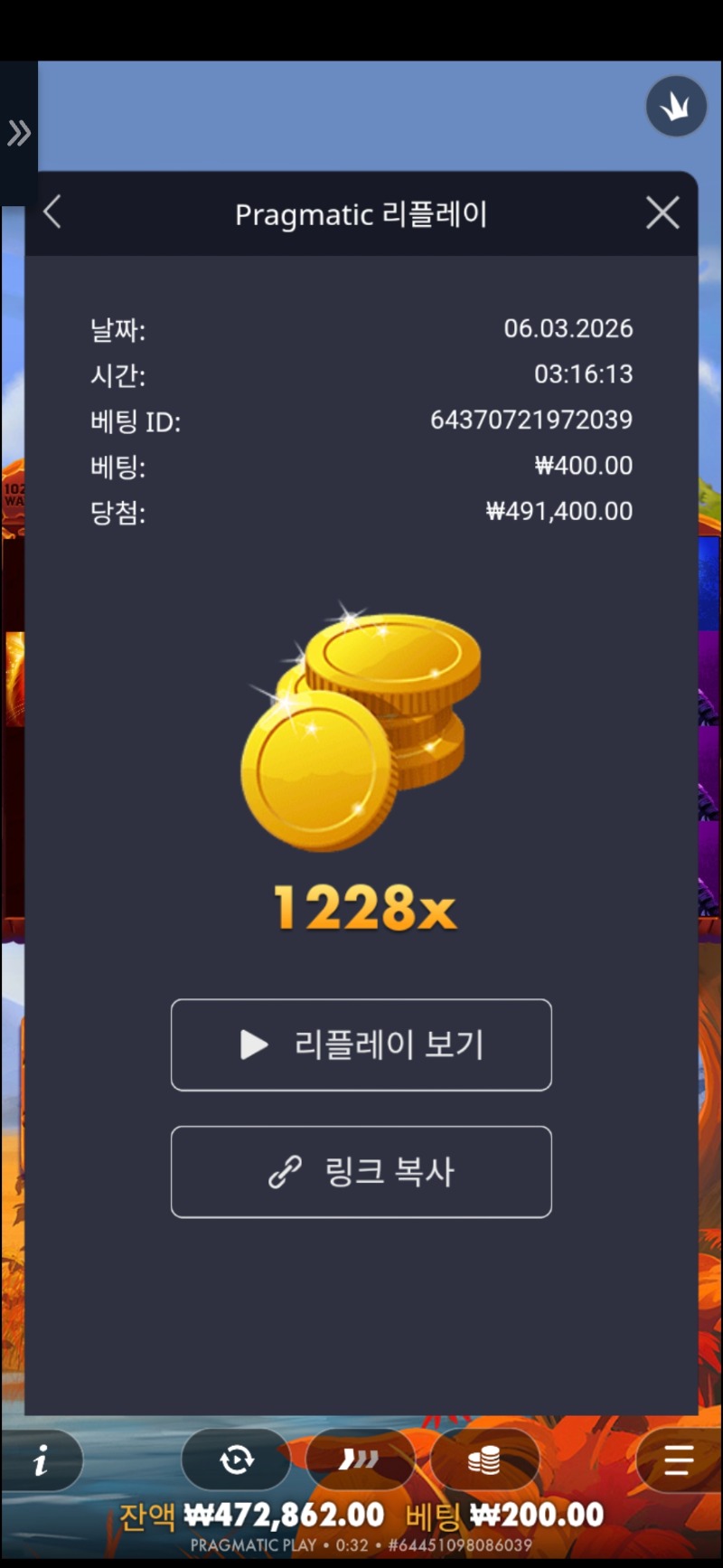Tap the round crown icon at top
This screenshot has width=723, height=1568.
point(676,107)
